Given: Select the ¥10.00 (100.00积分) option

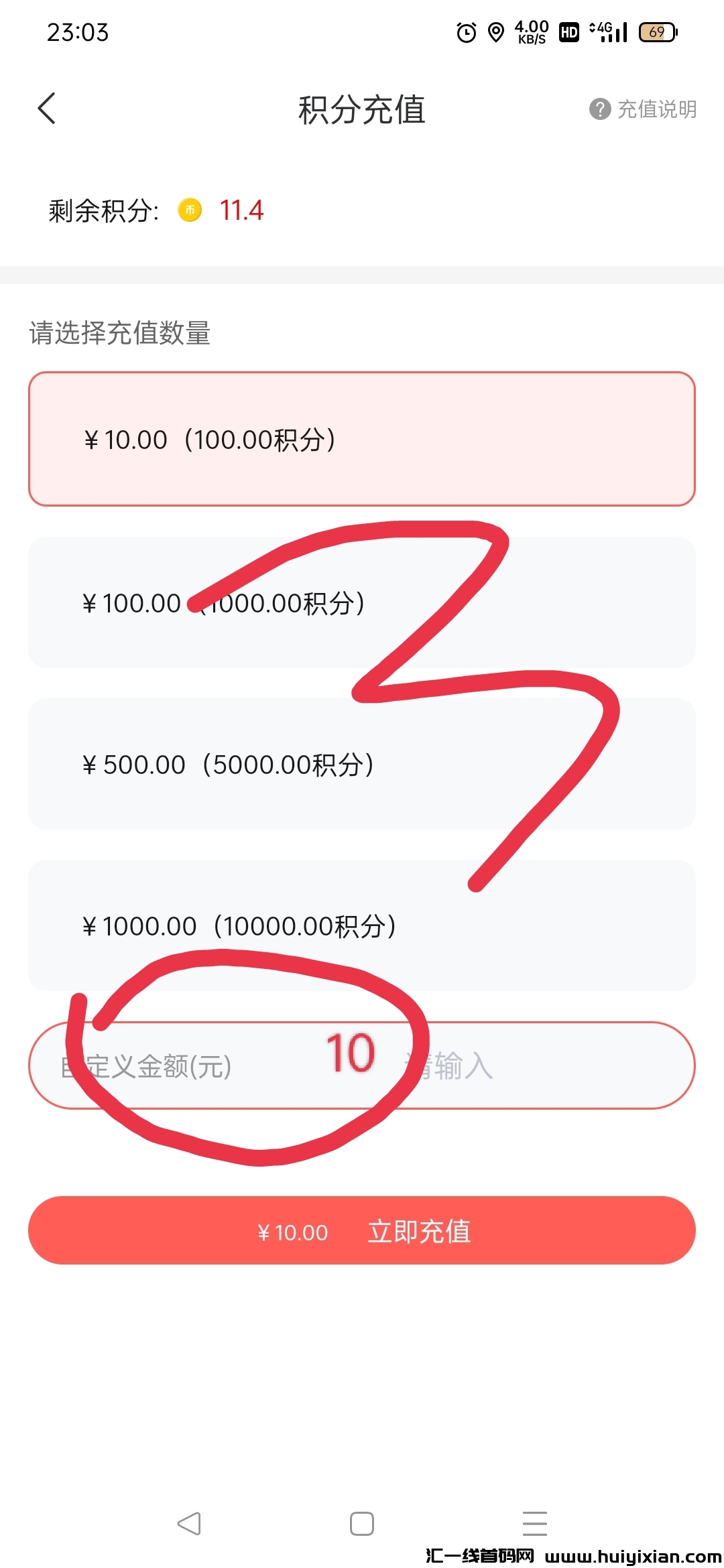Looking at the screenshot, I should tap(361, 439).
